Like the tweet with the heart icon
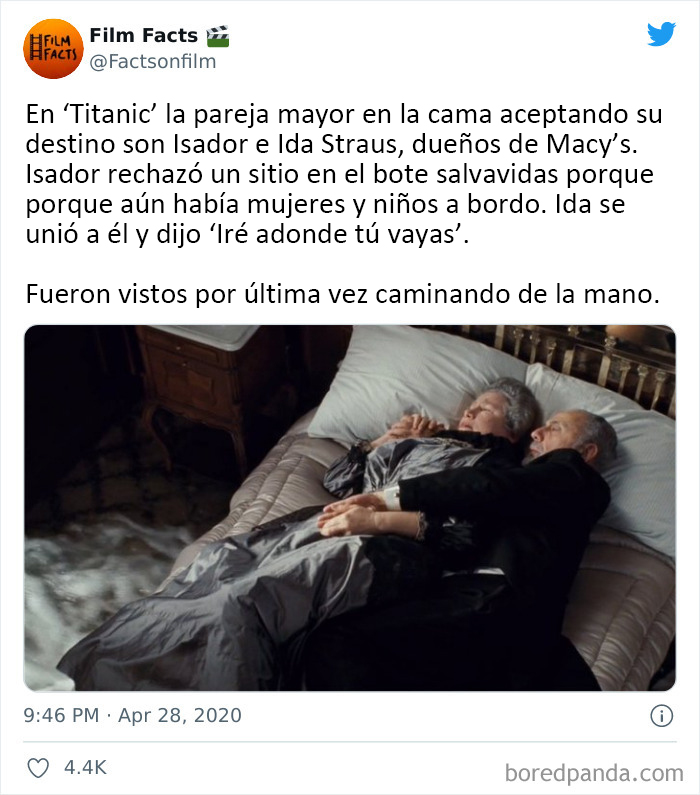 tap(38, 768)
